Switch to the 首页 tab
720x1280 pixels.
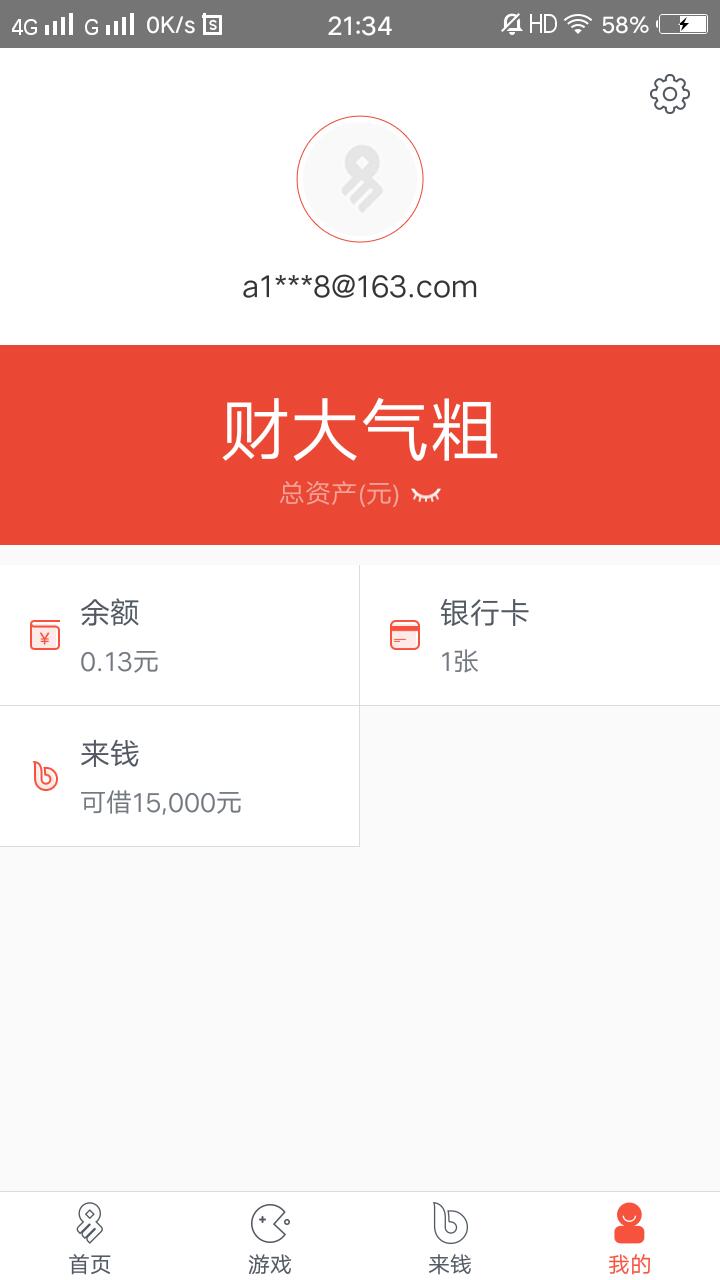pyautogui.click(x=90, y=1238)
